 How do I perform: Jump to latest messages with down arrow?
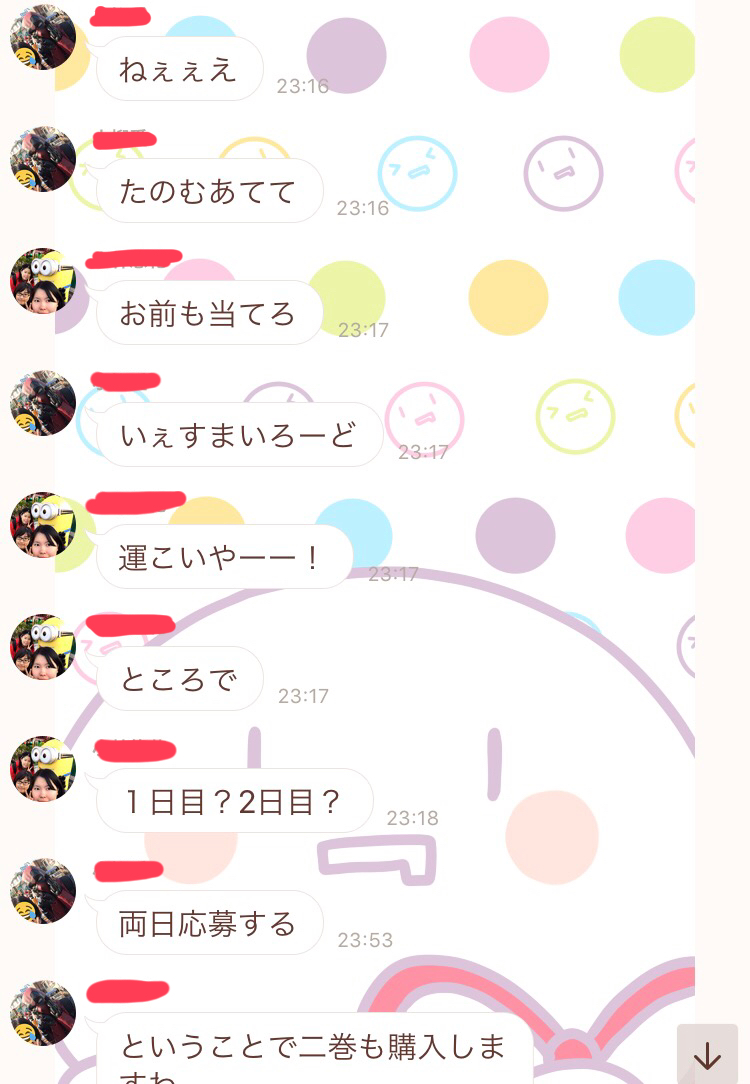[x=707, y=1056]
